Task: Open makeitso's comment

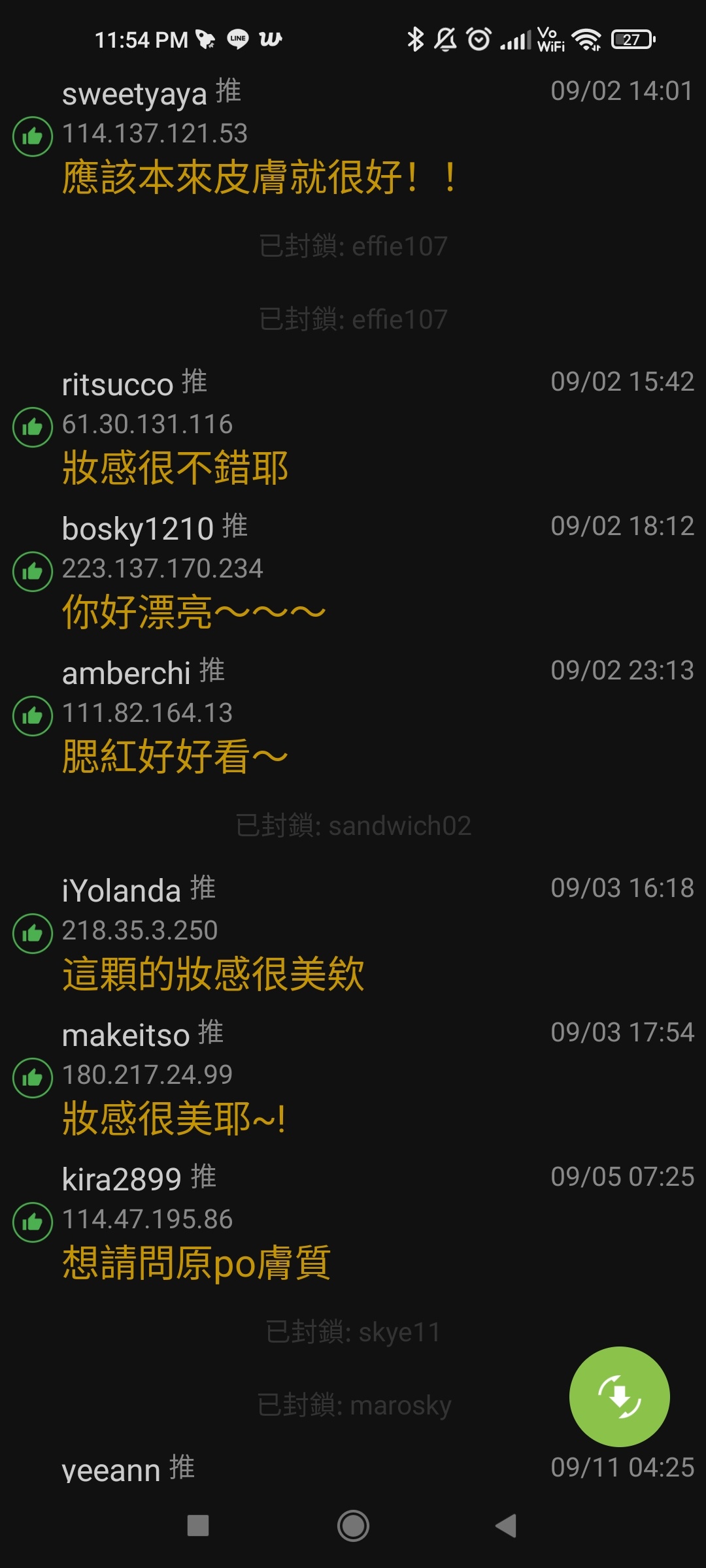Action: point(353,1079)
